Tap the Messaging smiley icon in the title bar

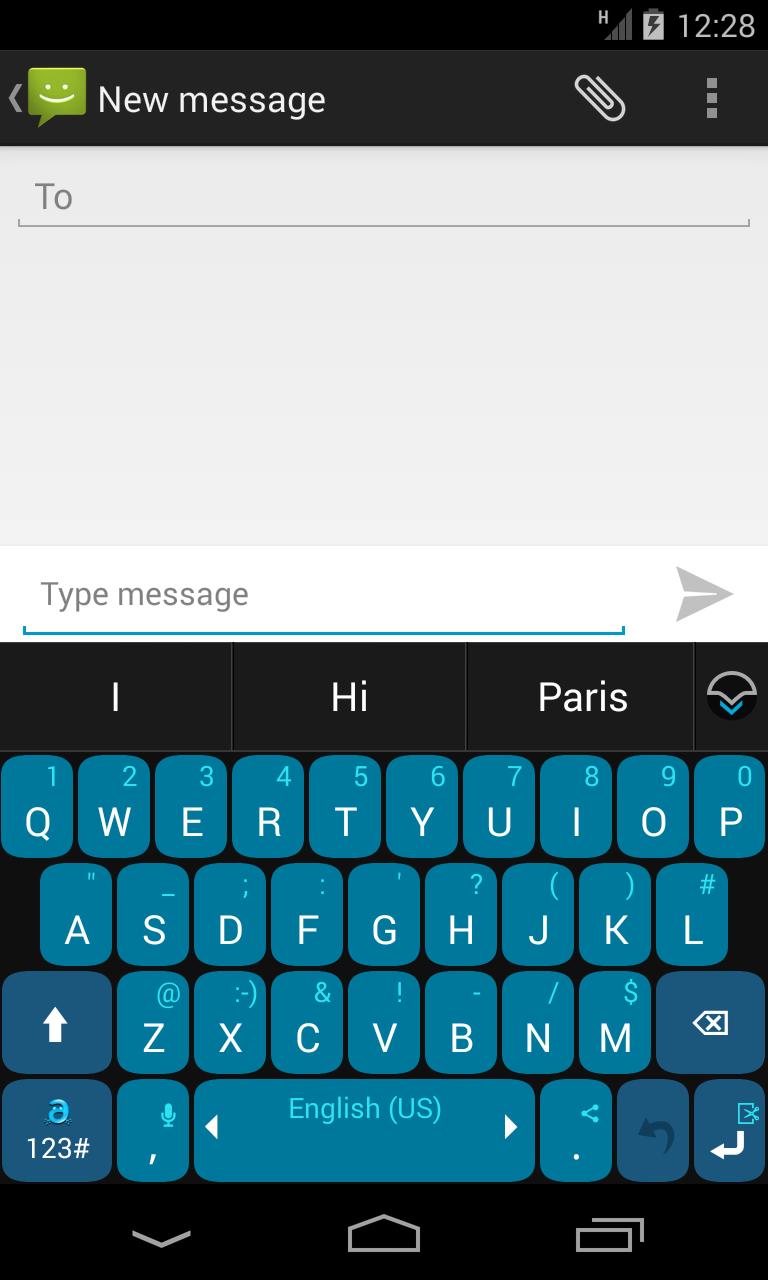[58, 97]
